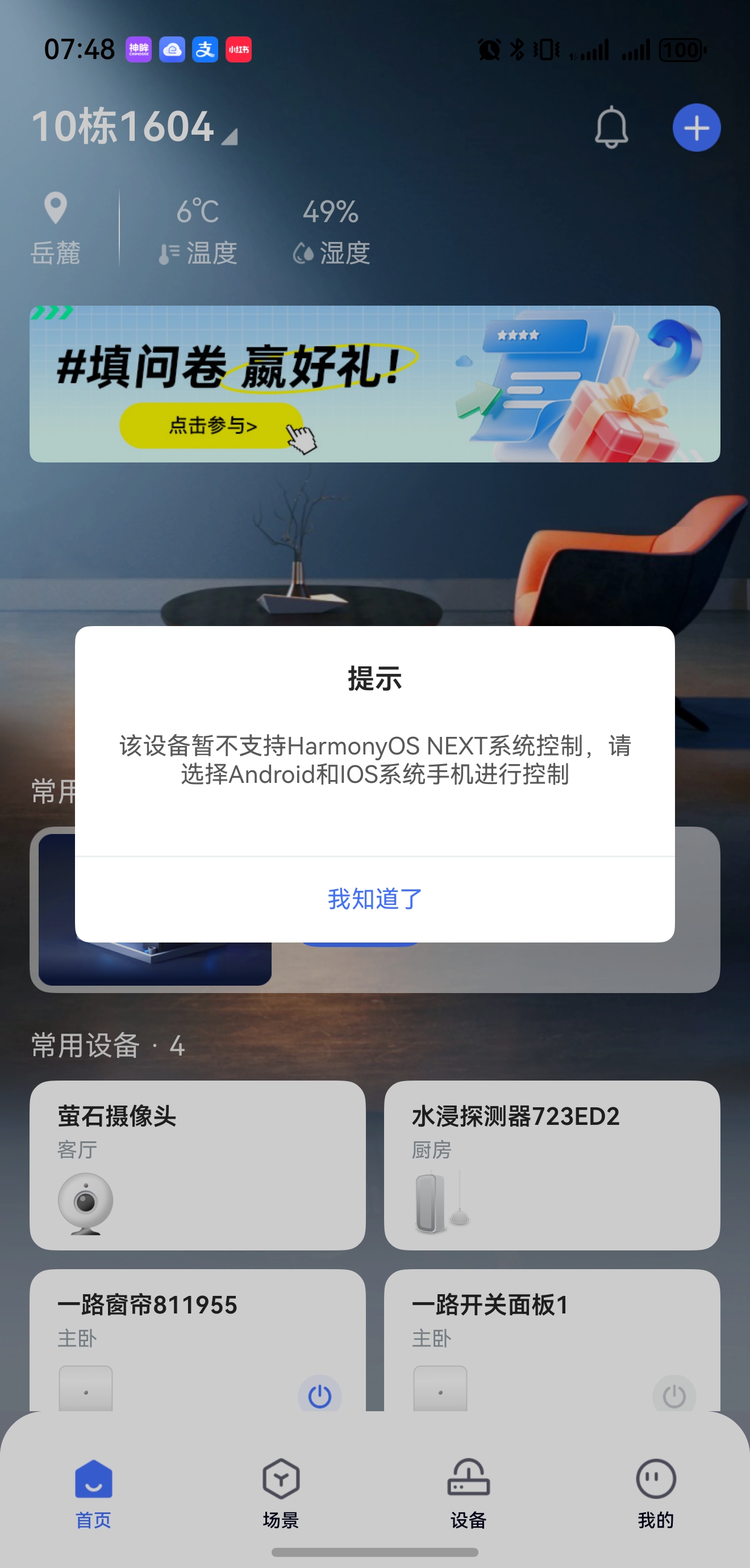Open the 填问卷赢好礼 survey banner
Image resolution: width=750 pixels, height=1568 pixels.
pyautogui.click(x=374, y=383)
